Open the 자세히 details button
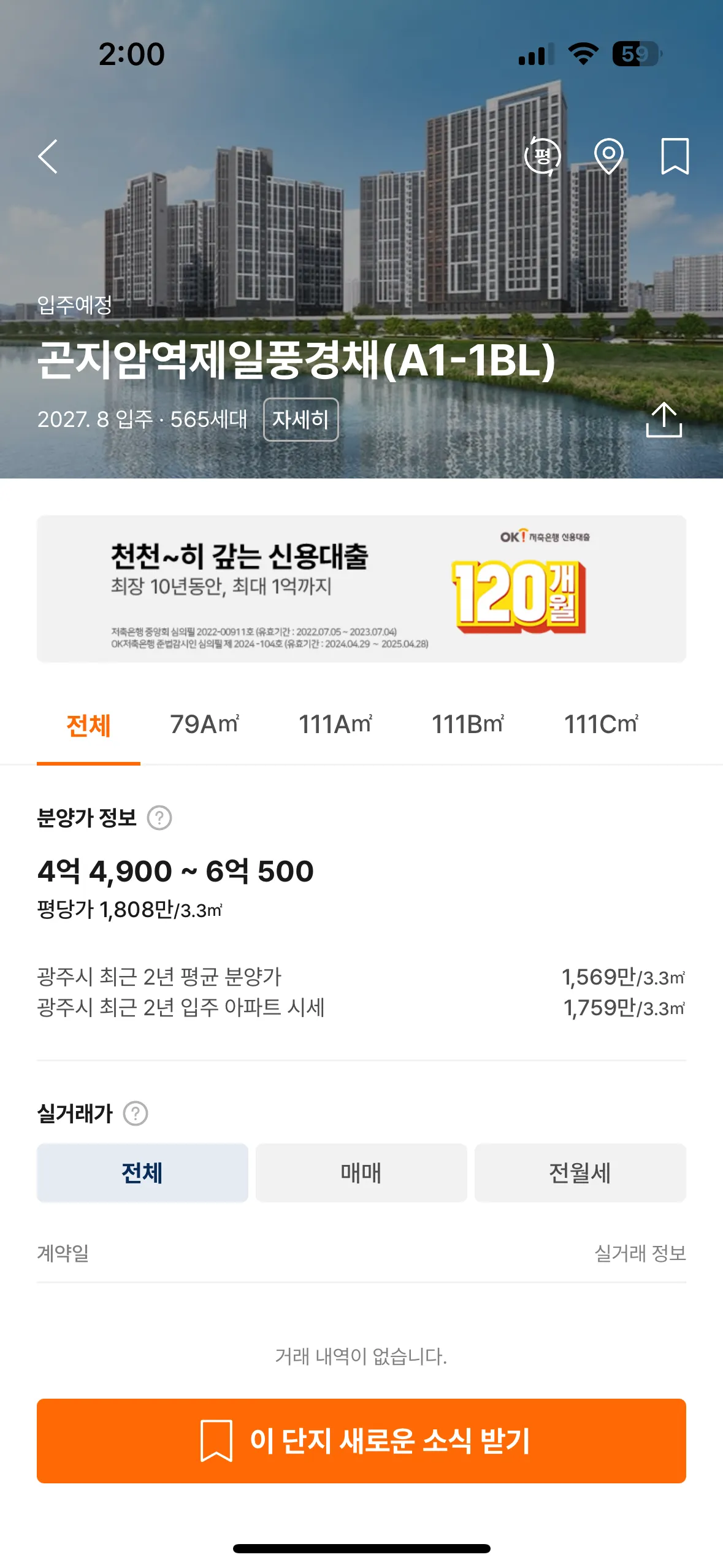Viewport: 723px width, 1568px height. pos(300,420)
